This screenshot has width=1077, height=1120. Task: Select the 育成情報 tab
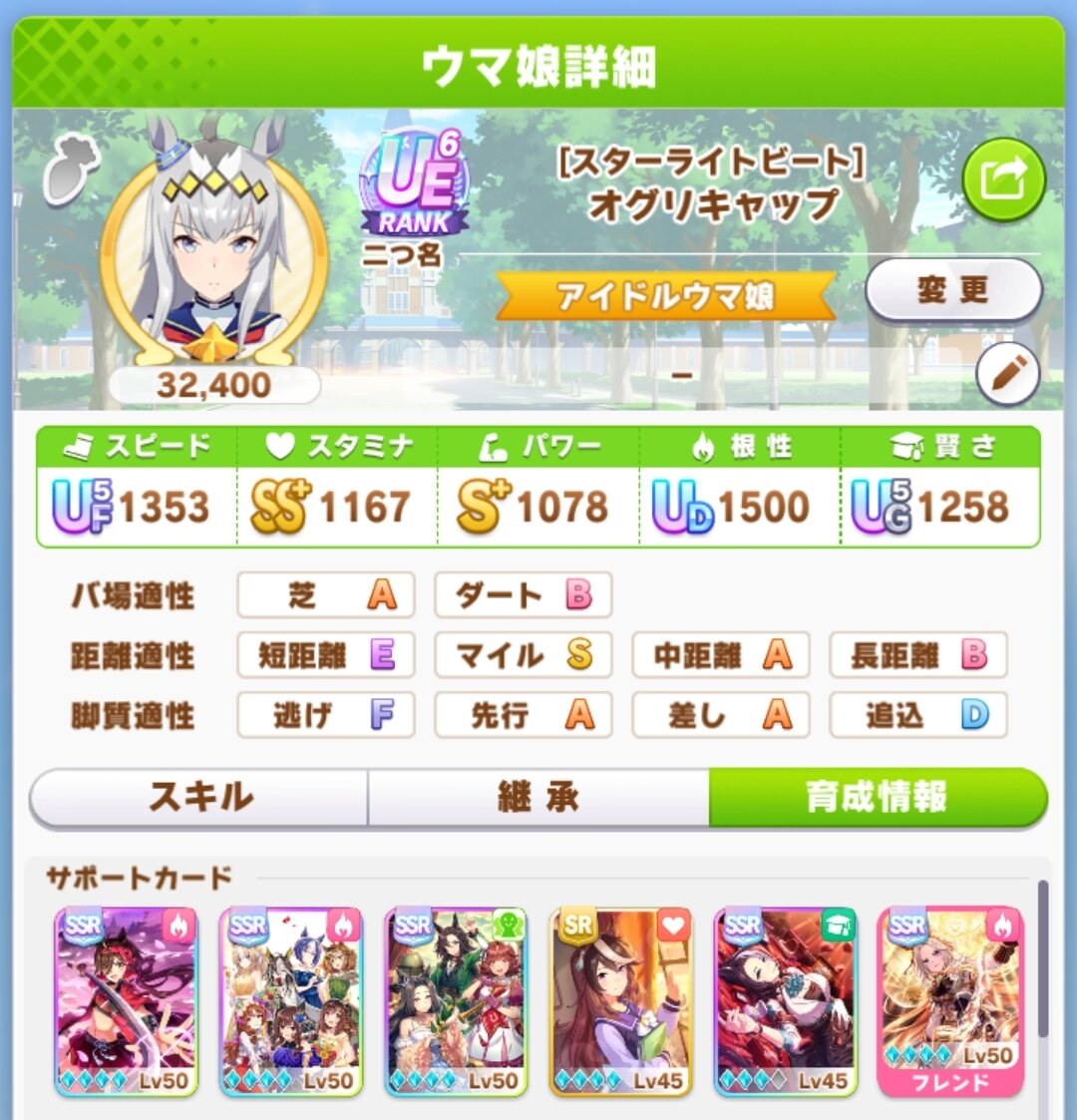pyautogui.click(x=878, y=797)
